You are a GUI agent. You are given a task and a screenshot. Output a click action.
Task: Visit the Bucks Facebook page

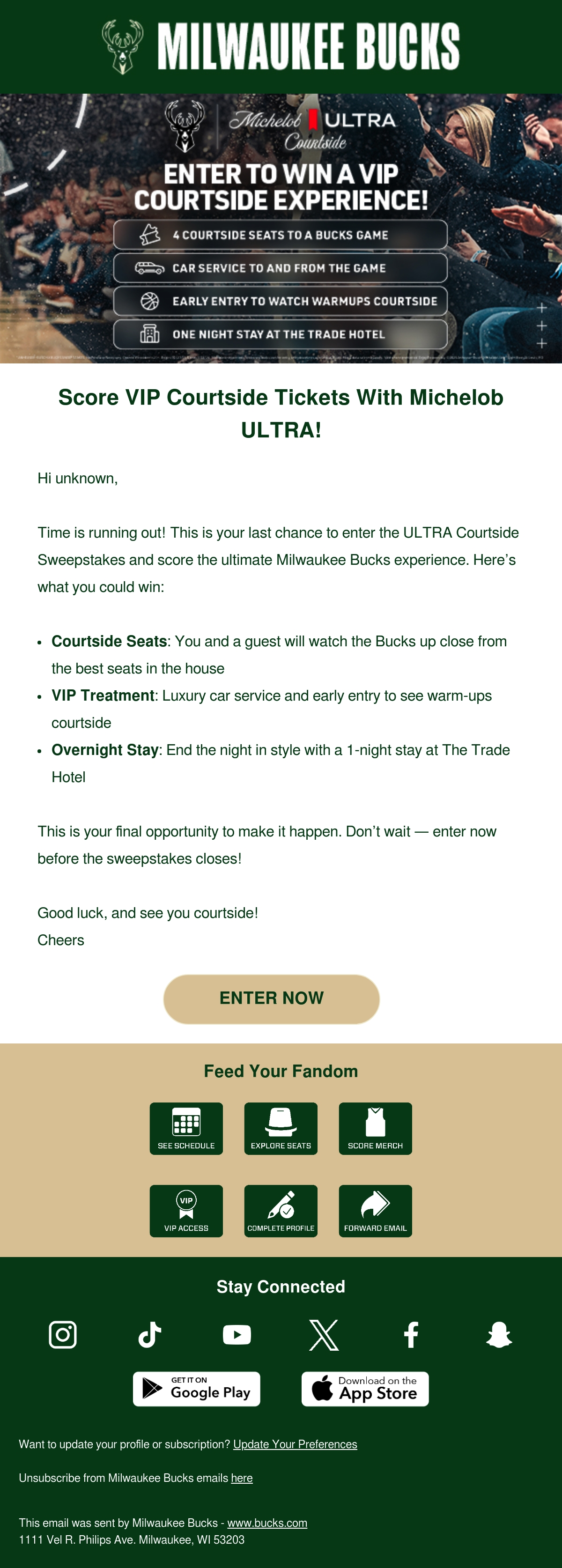pos(411,1335)
